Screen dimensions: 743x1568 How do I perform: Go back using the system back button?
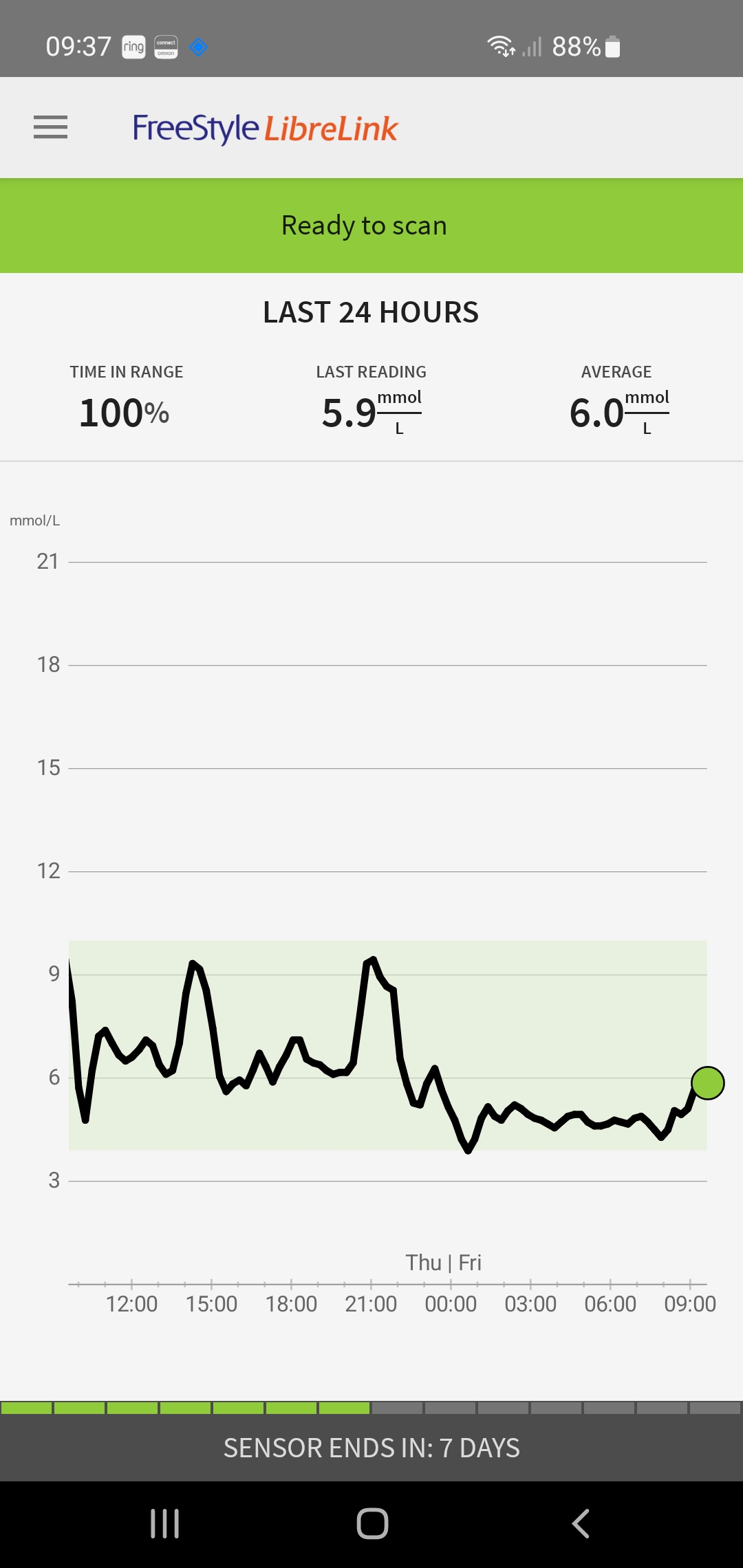pos(580,1523)
